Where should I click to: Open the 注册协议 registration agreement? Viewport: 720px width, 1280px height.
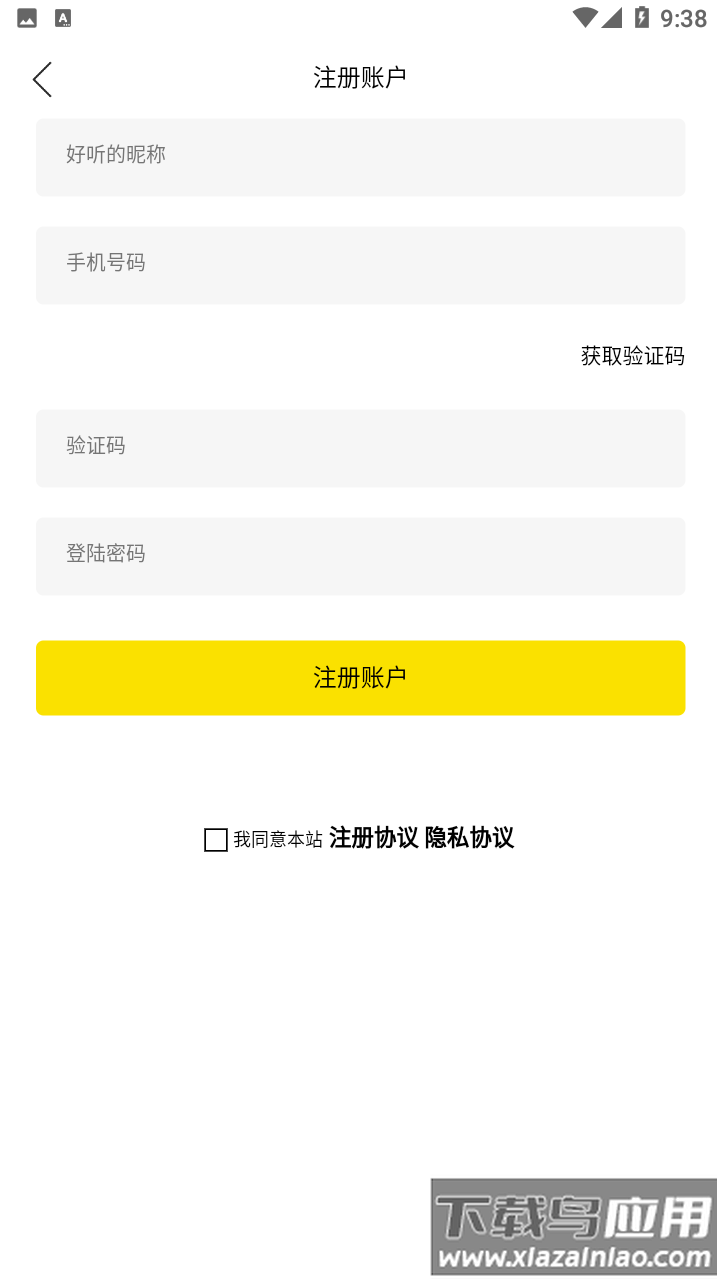(373, 838)
